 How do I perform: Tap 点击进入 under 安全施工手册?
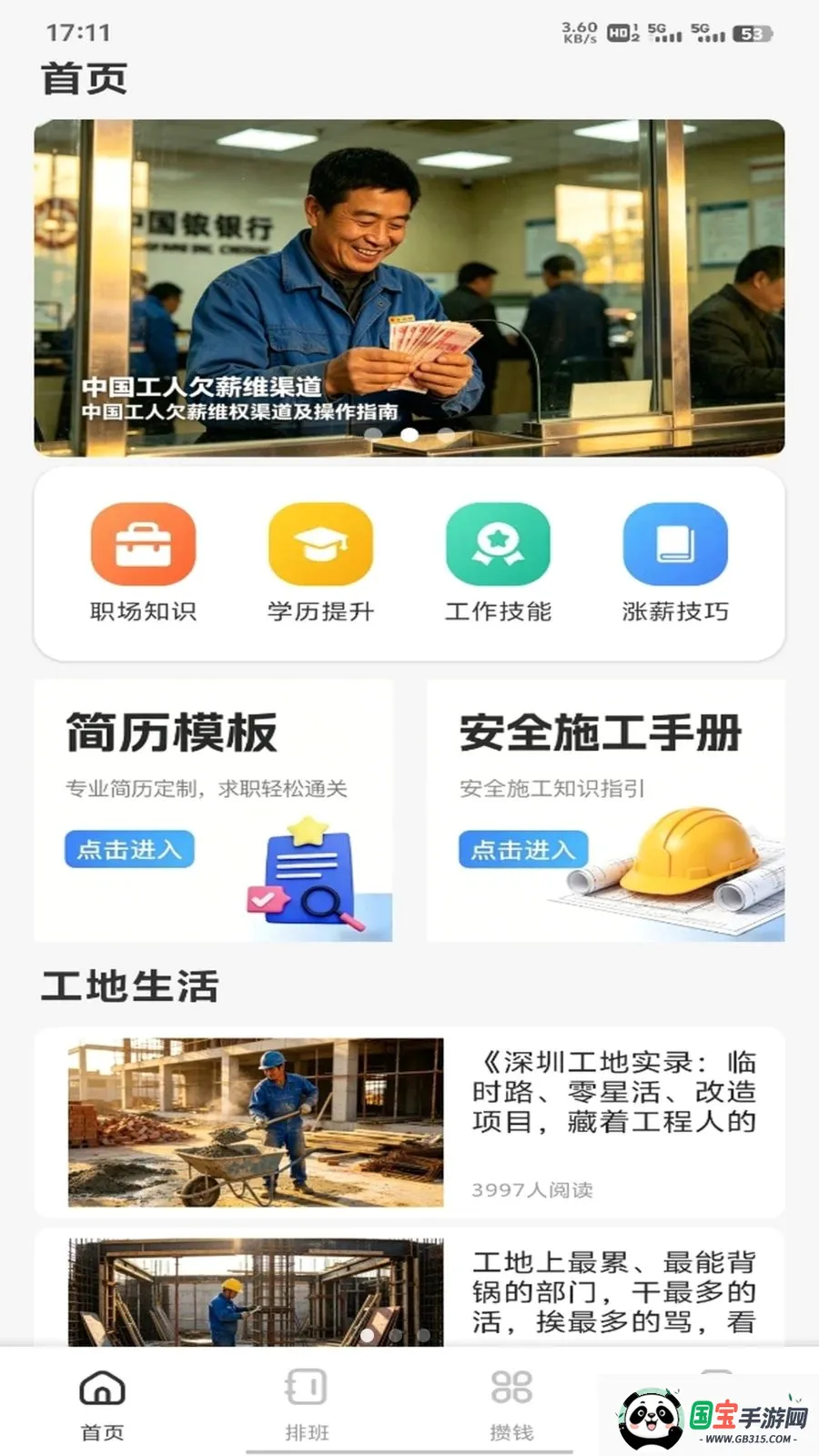tap(523, 849)
